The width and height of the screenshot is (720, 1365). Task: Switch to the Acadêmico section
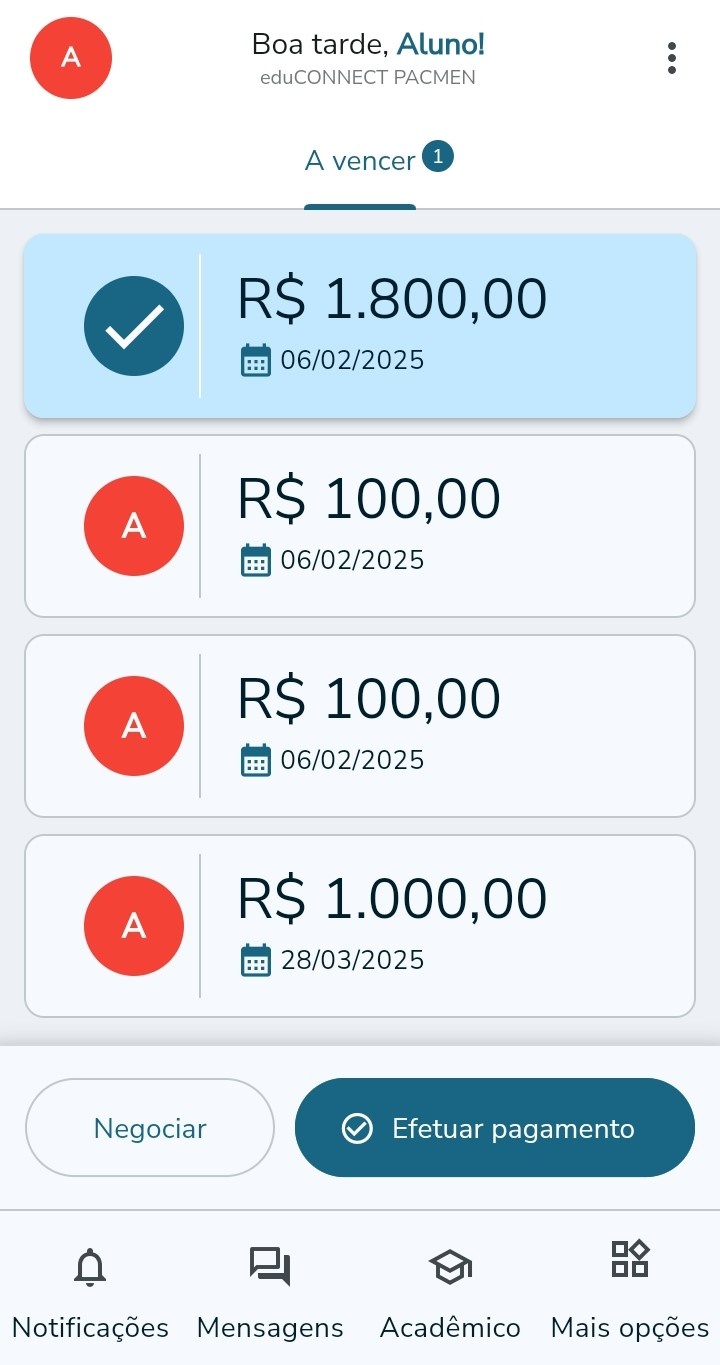coord(450,1290)
